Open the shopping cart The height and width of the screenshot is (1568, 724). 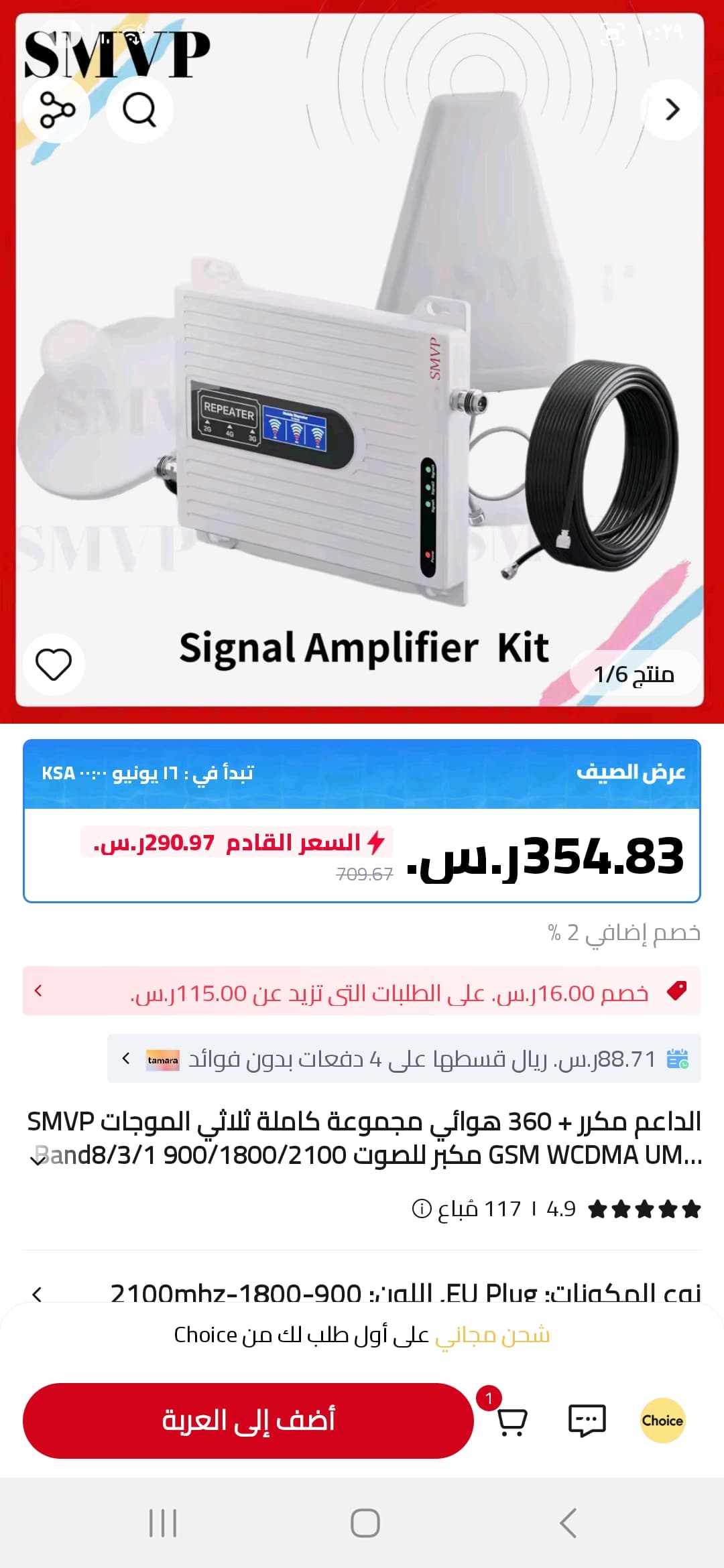coord(512,1421)
